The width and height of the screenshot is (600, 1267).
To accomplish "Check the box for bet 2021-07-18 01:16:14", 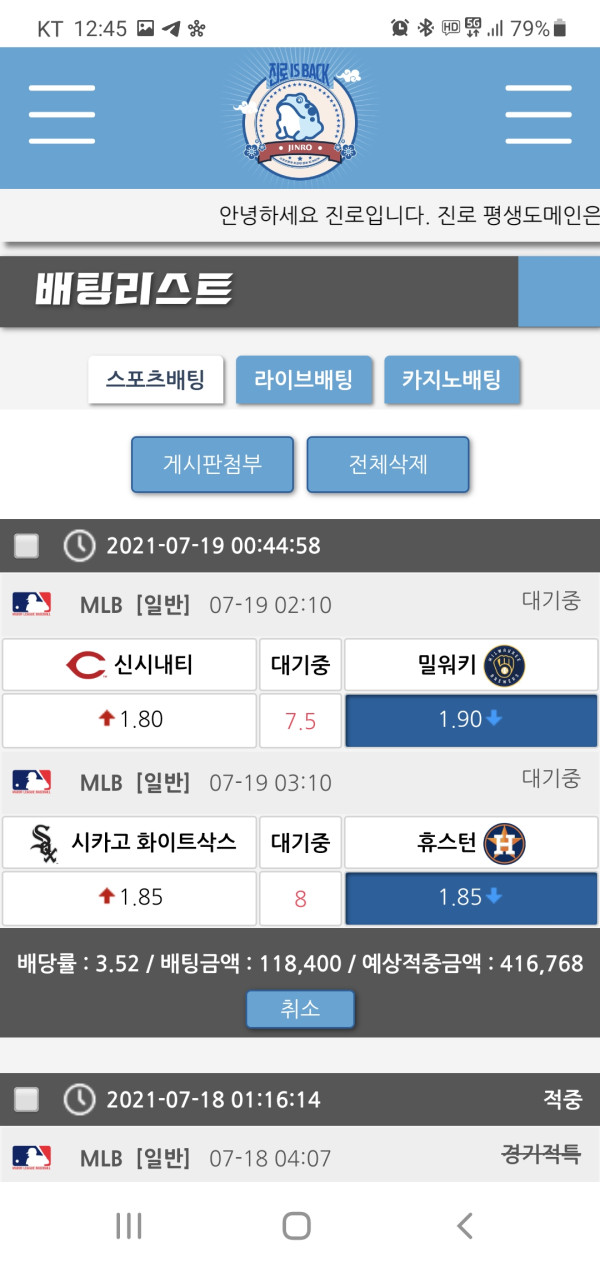I will (x=26, y=1100).
